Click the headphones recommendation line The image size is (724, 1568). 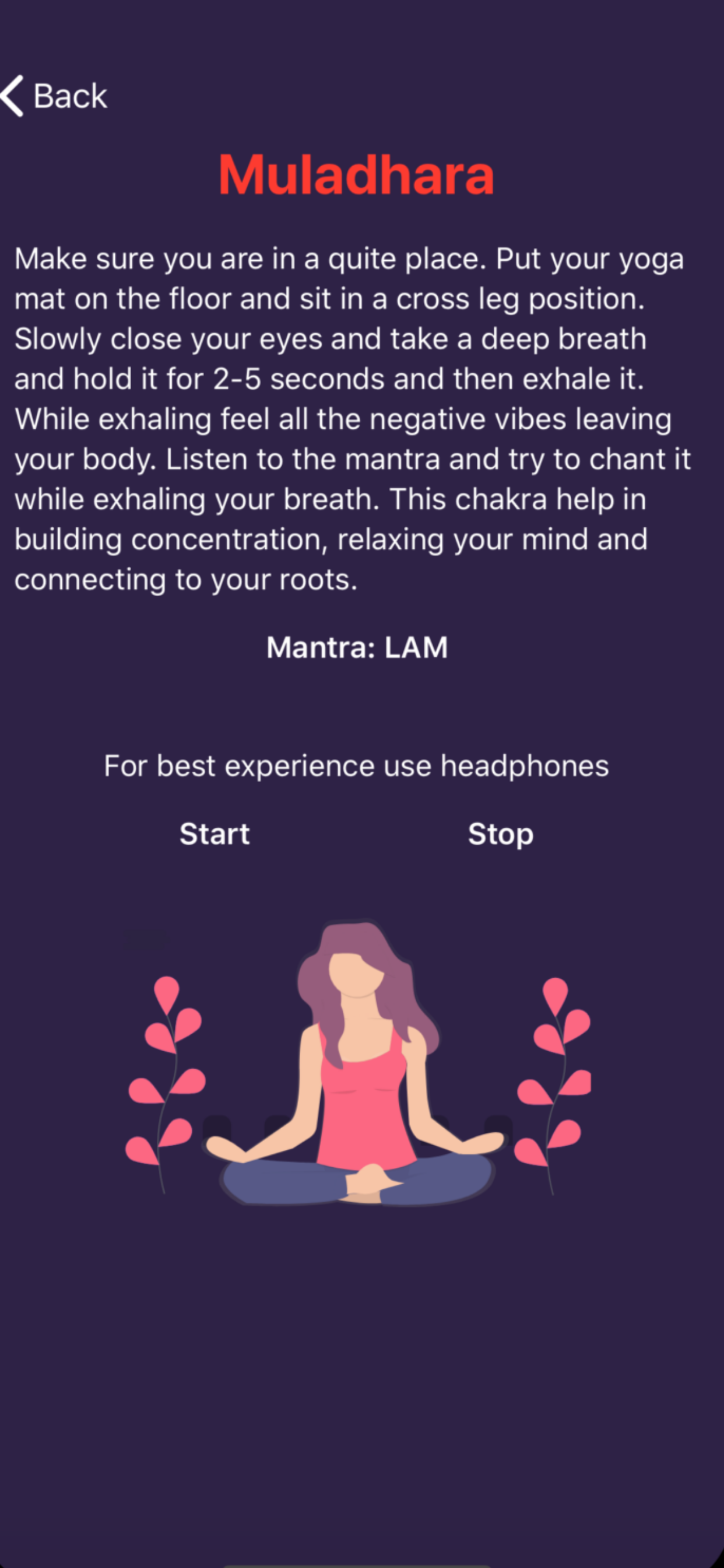(x=357, y=766)
